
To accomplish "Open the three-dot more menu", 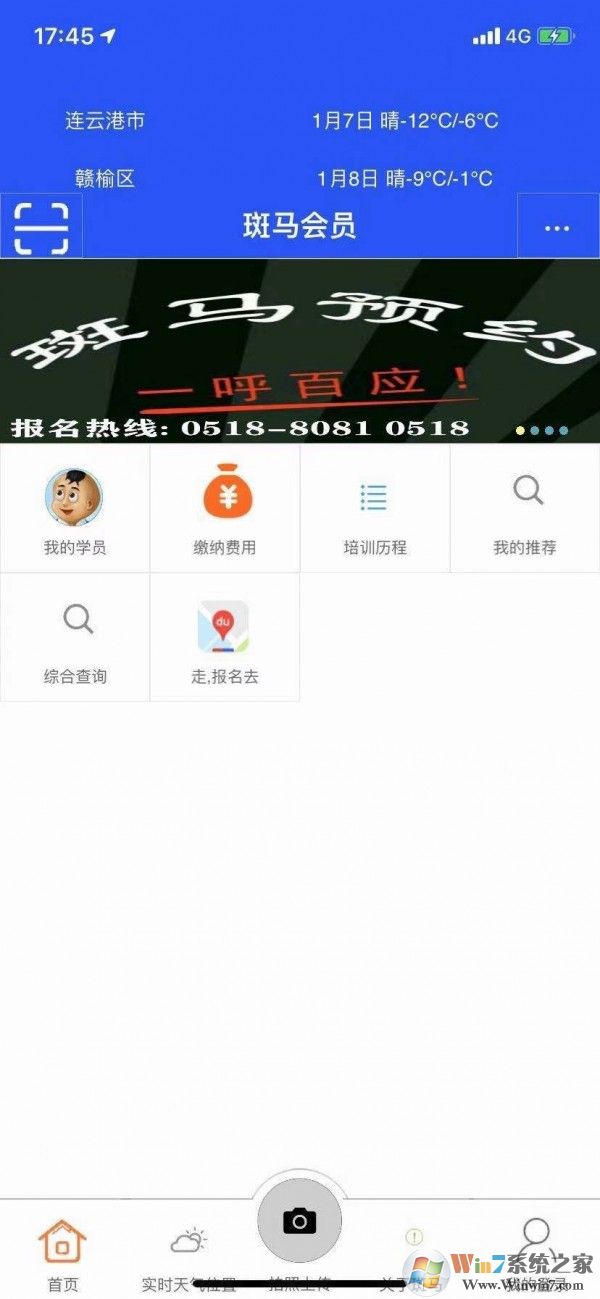I will (x=557, y=227).
